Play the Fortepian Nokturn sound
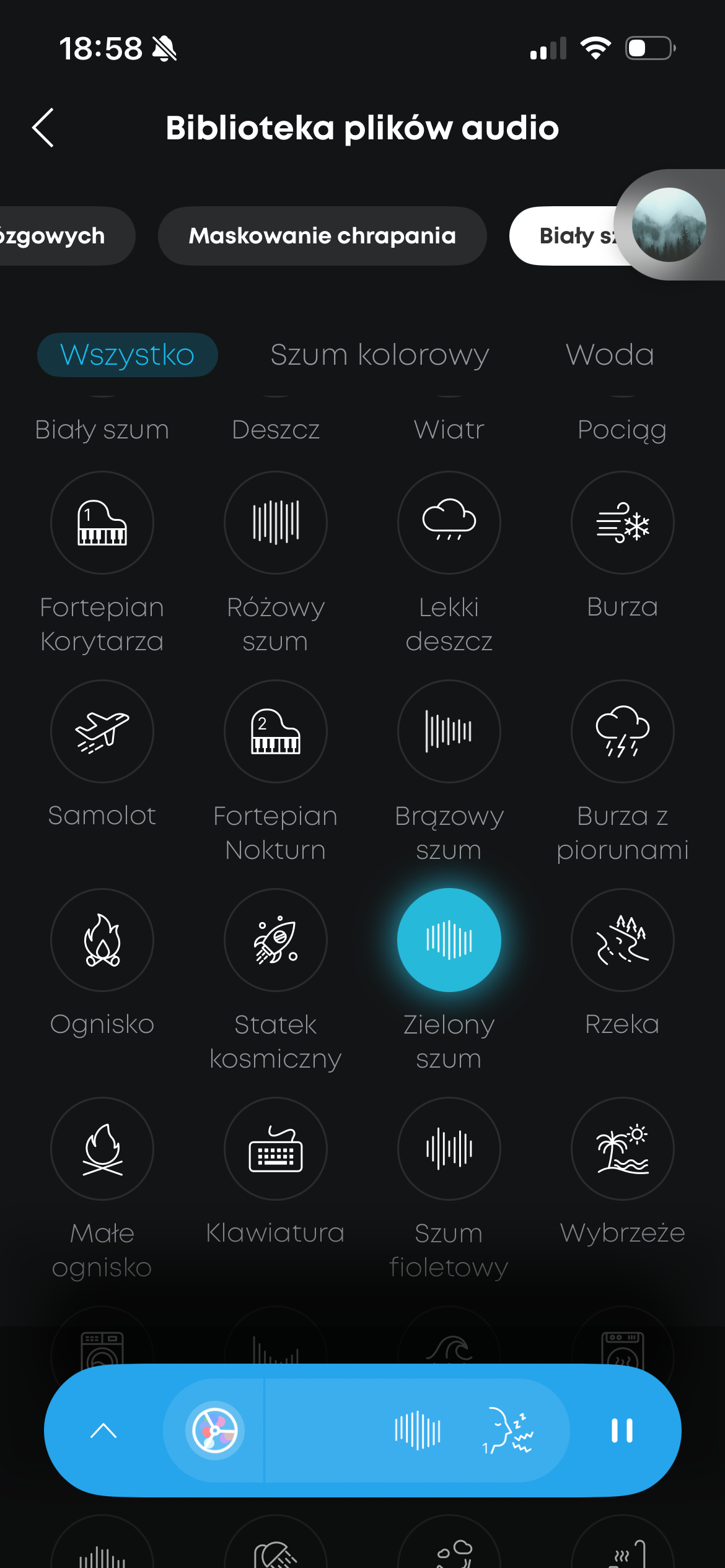 276,731
